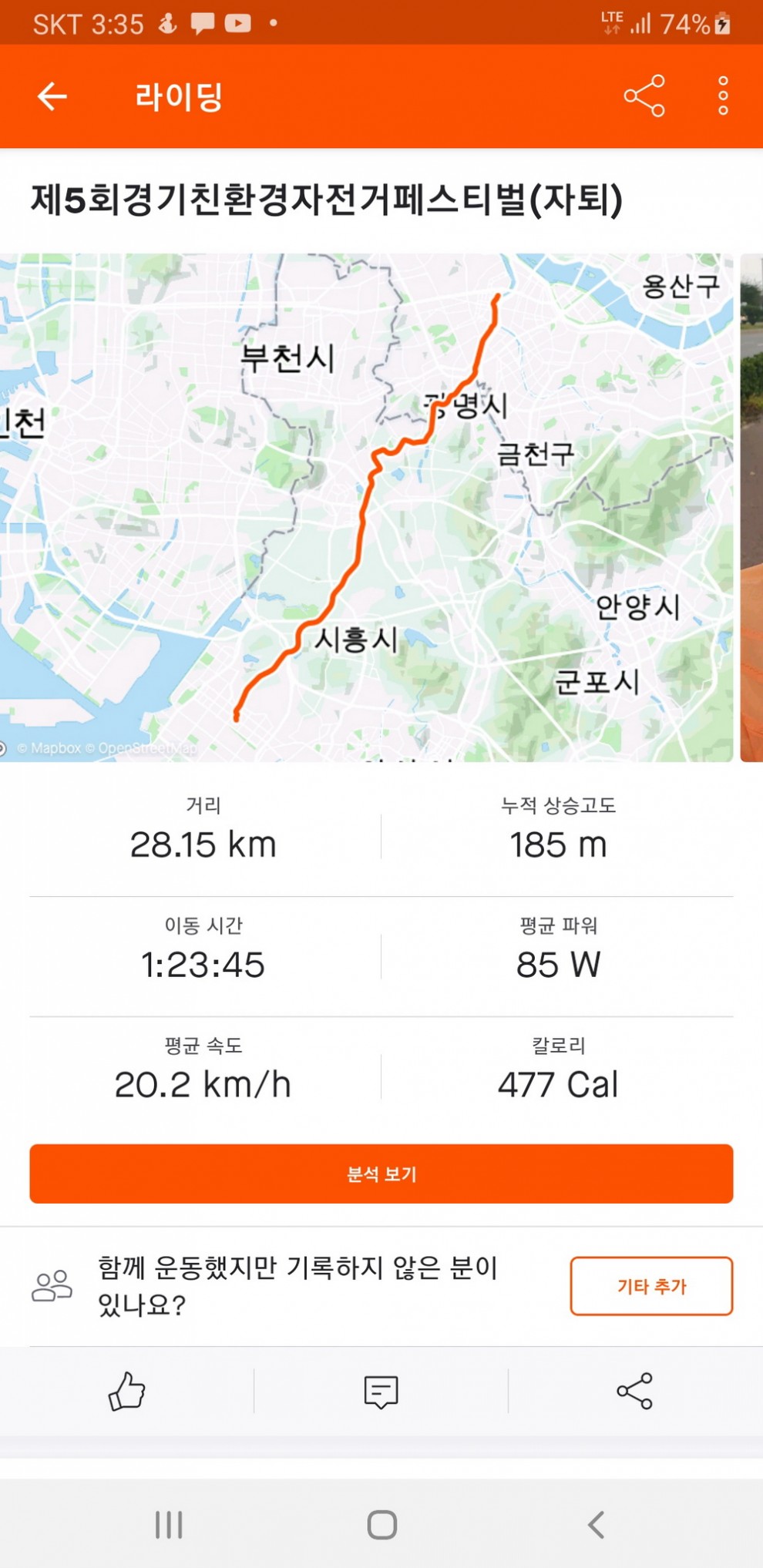Screen dimensions: 763x1568
Task: Share the ride from the top bar
Action: (644, 96)
